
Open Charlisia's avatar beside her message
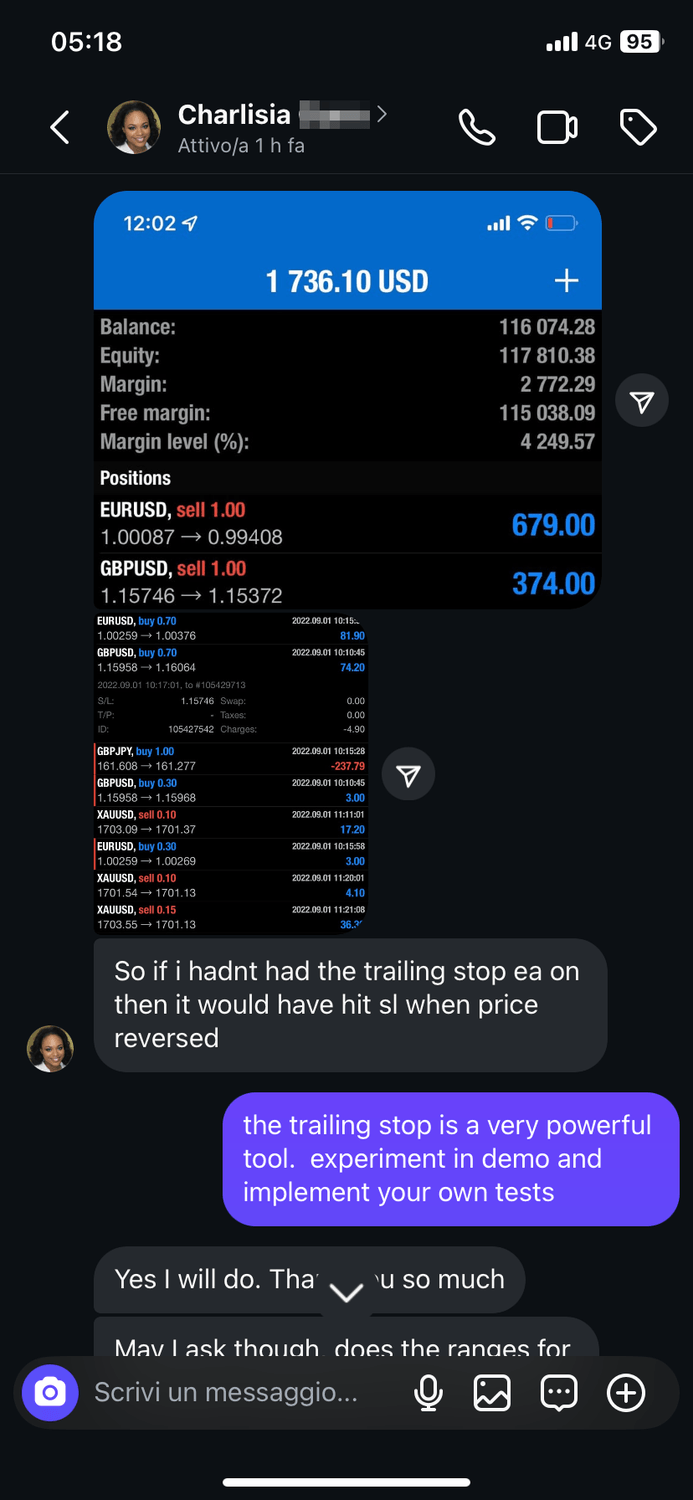point(50,1049)
